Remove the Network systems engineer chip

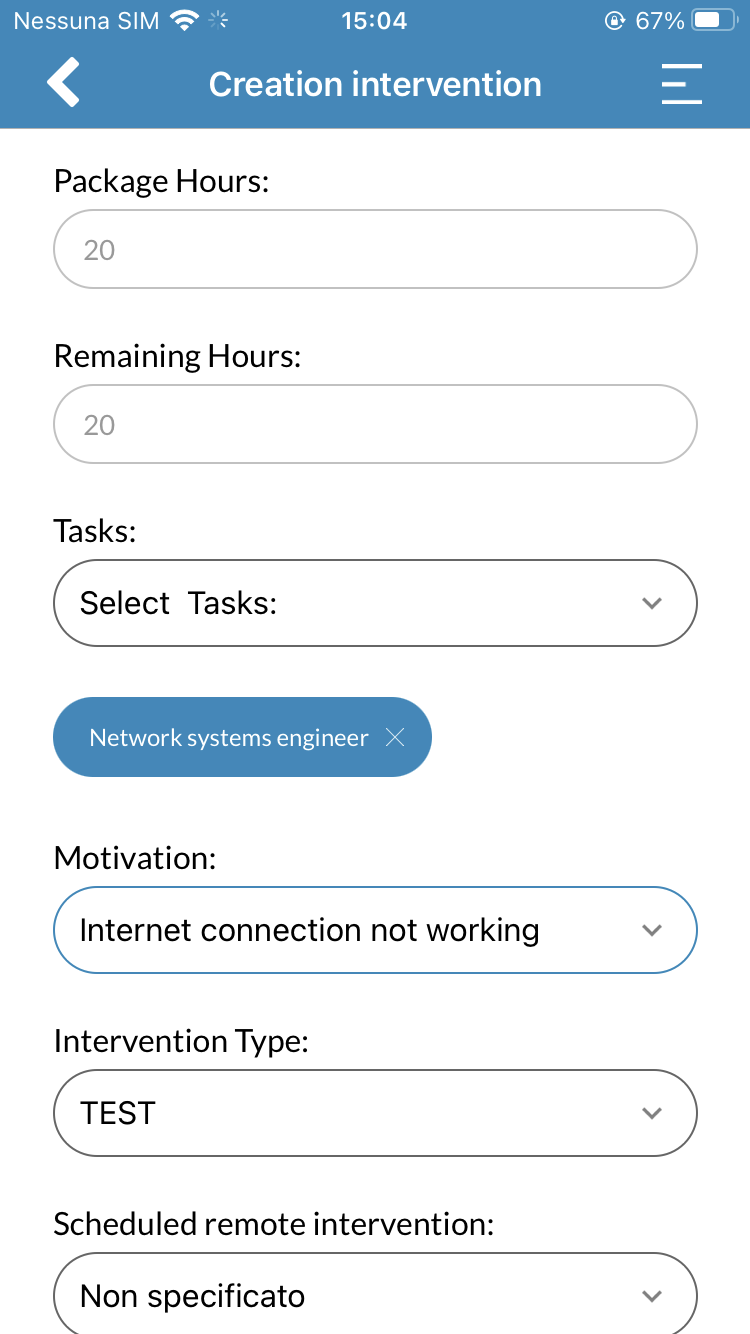(395, 738)
